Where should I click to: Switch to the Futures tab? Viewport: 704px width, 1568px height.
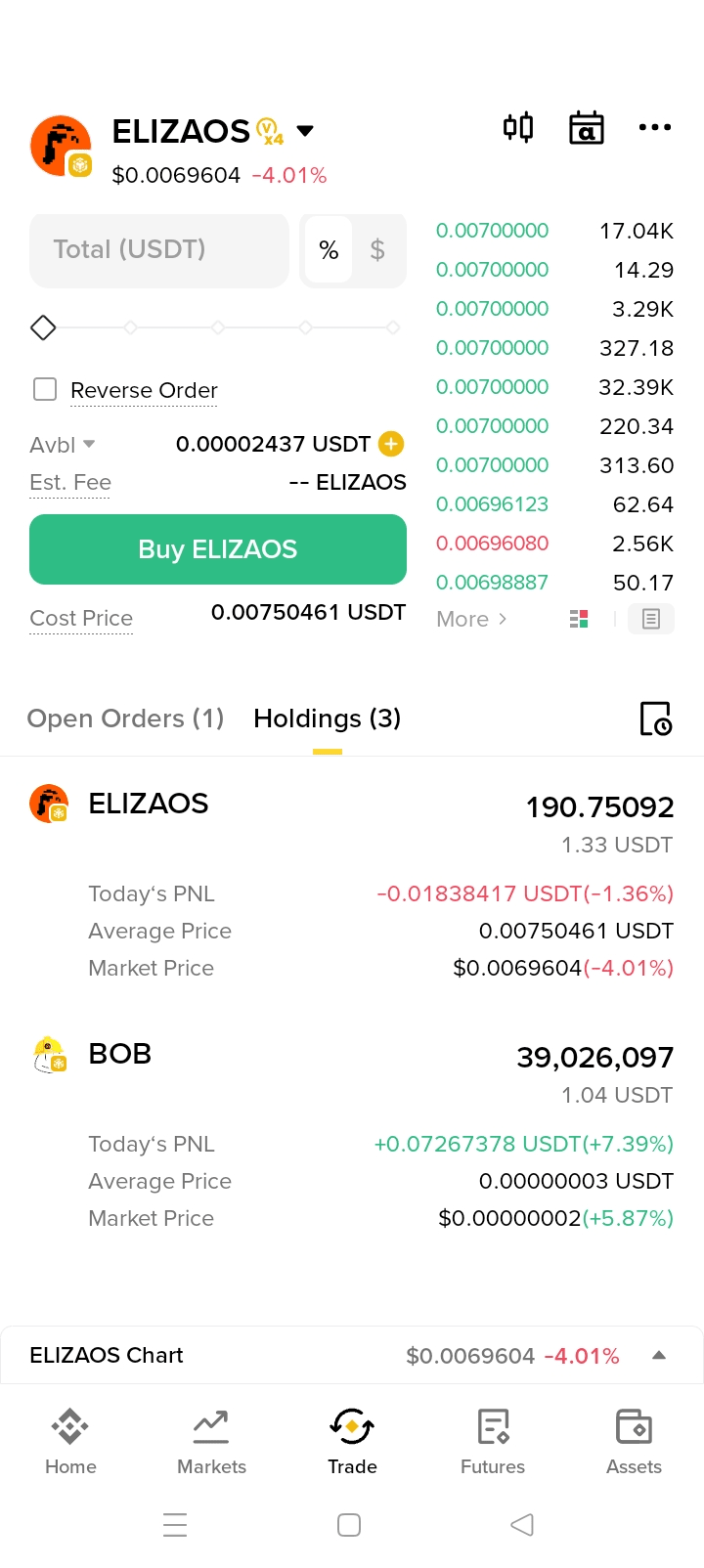493,1439
